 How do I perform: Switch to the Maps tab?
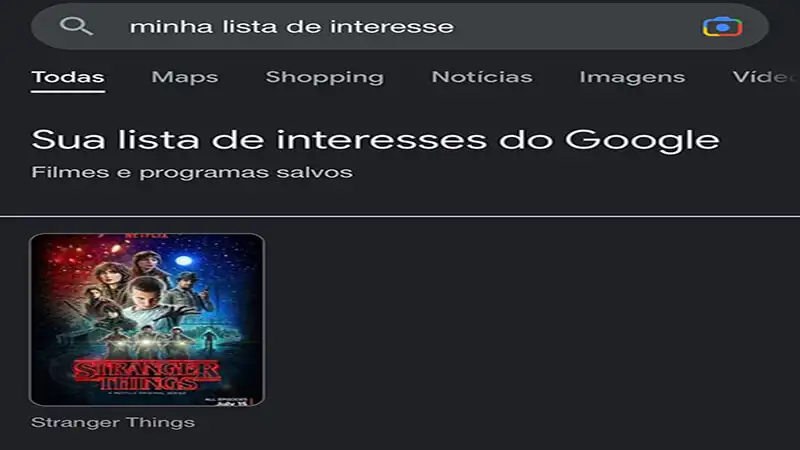point(184,77)
